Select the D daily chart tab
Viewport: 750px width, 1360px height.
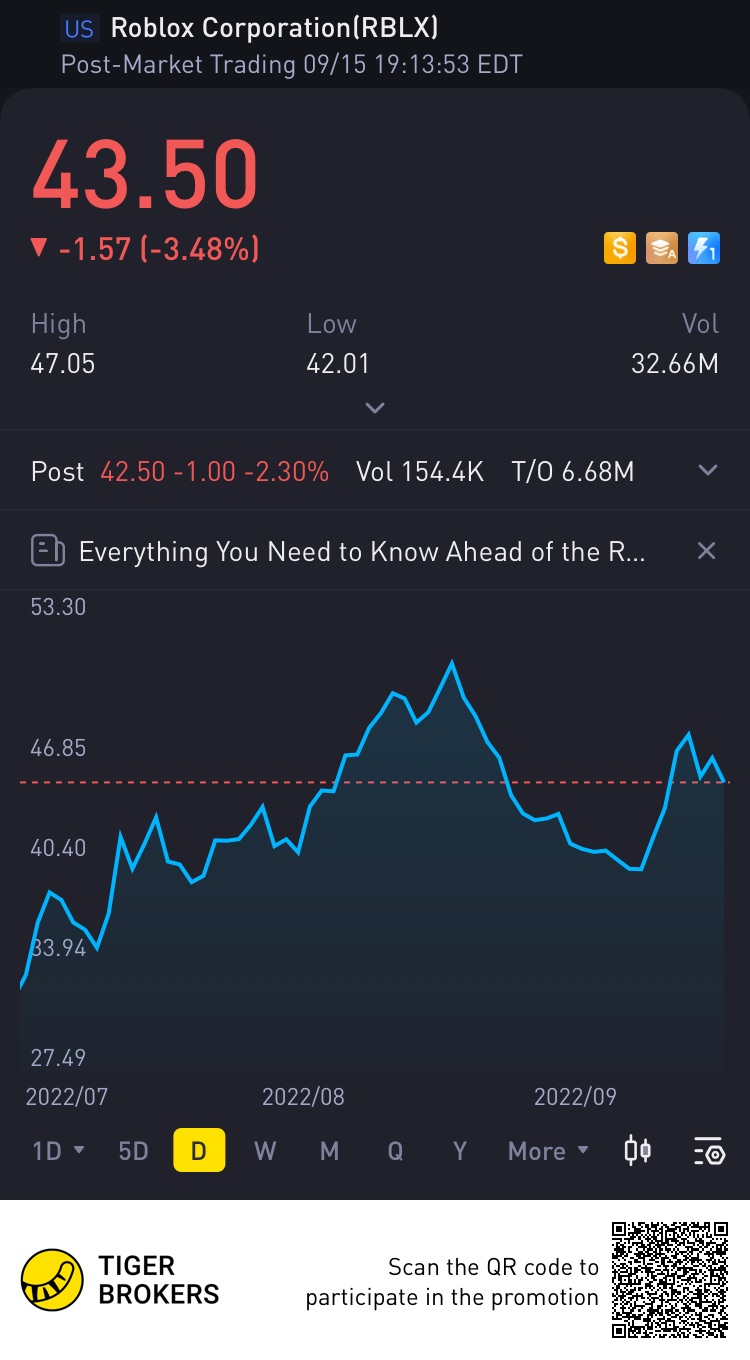point(199,1151)
